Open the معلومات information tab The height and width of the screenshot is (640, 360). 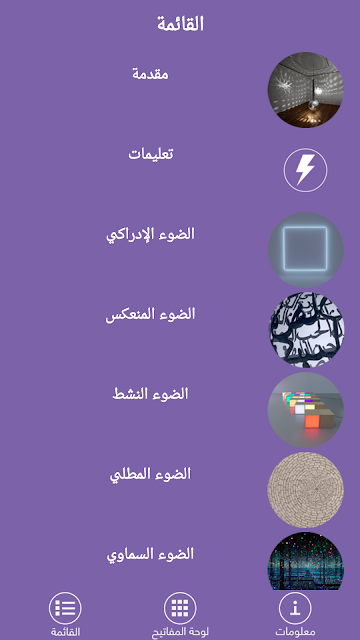coord(295,614)
